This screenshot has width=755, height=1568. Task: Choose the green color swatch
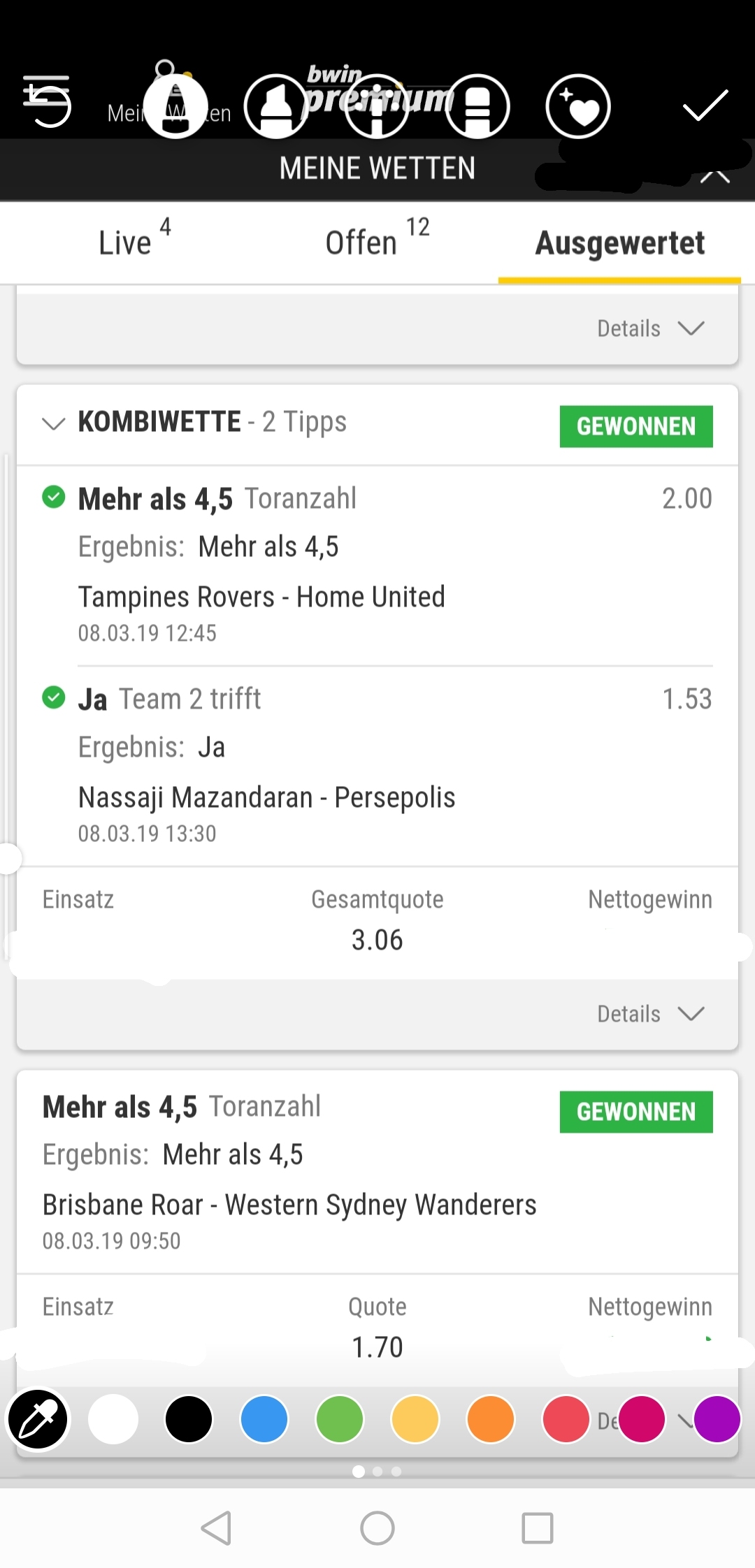(340, 1419)
